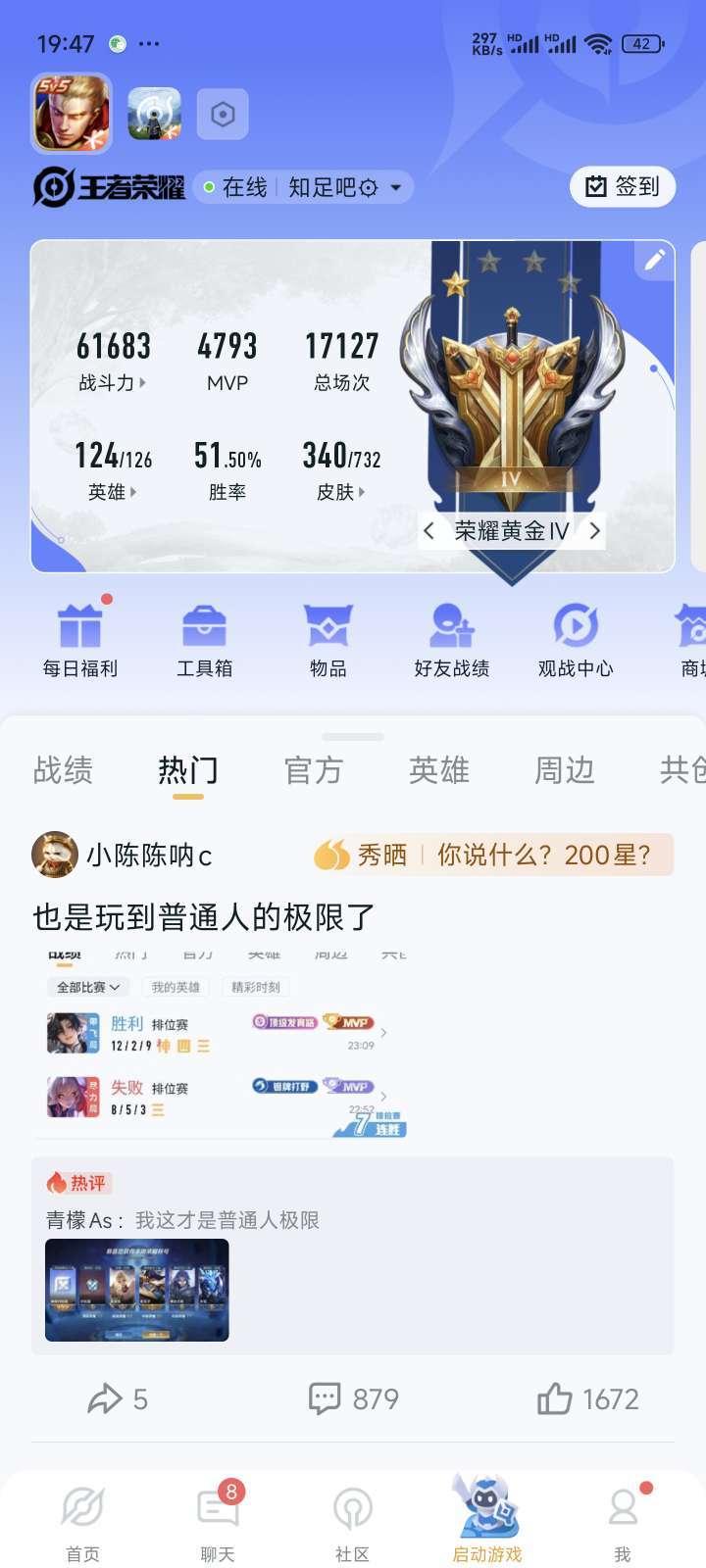Screen dimensions: 706x1568
Task: Share the post by 小陈陈呐c
Action: (x=118, y=1398)
